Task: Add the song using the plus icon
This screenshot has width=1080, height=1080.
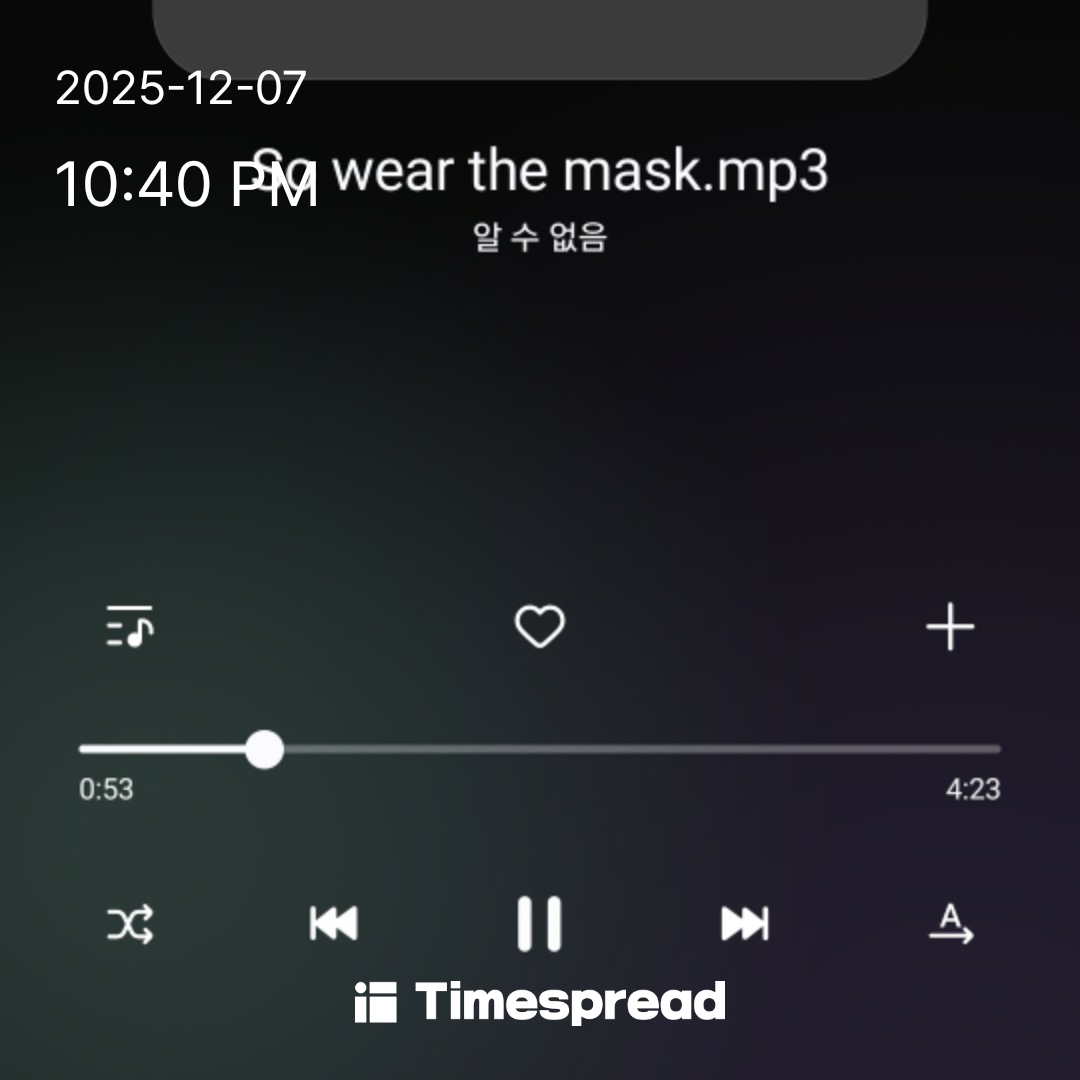Action: click(x=949, y=628)
